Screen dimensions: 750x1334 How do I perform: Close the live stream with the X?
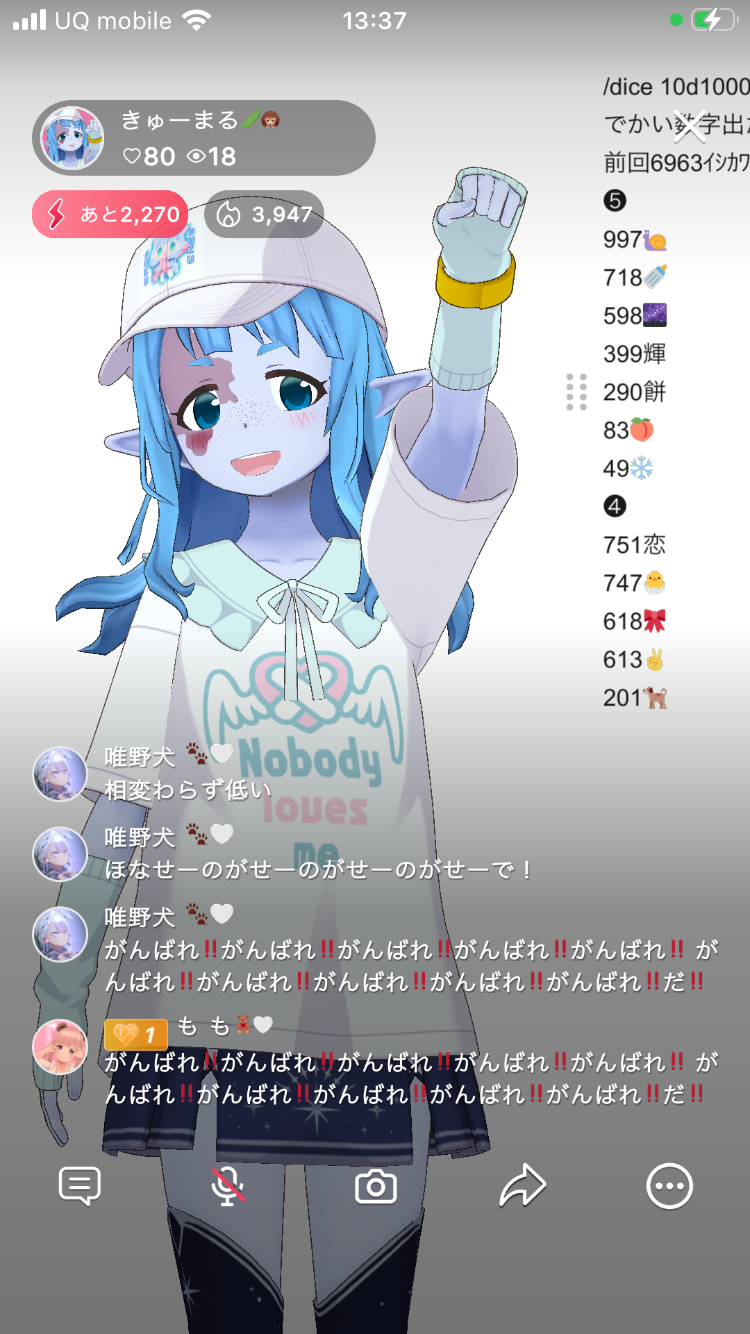[x=690, y=127]
